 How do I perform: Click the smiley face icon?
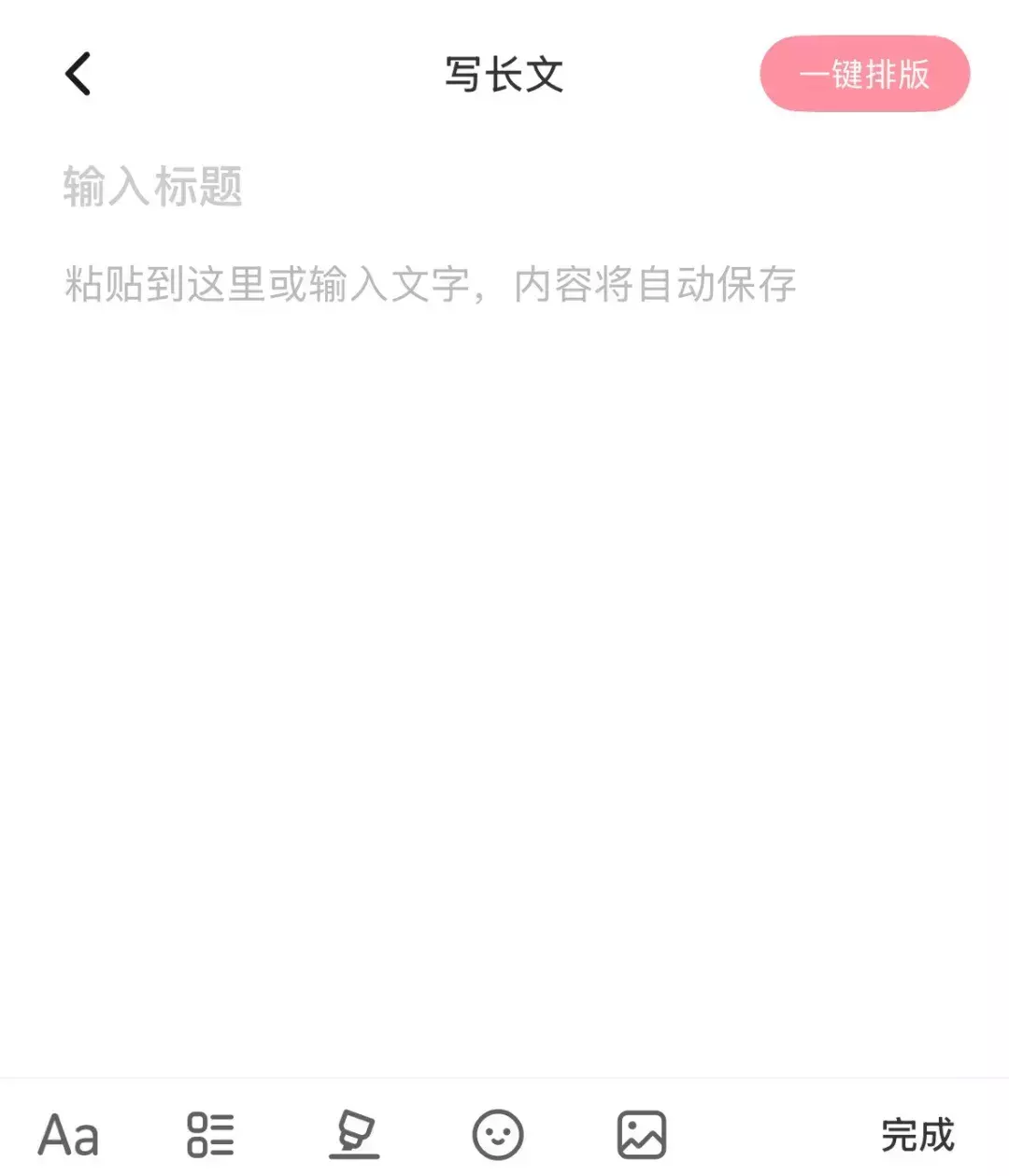(x=498, y=1135)
